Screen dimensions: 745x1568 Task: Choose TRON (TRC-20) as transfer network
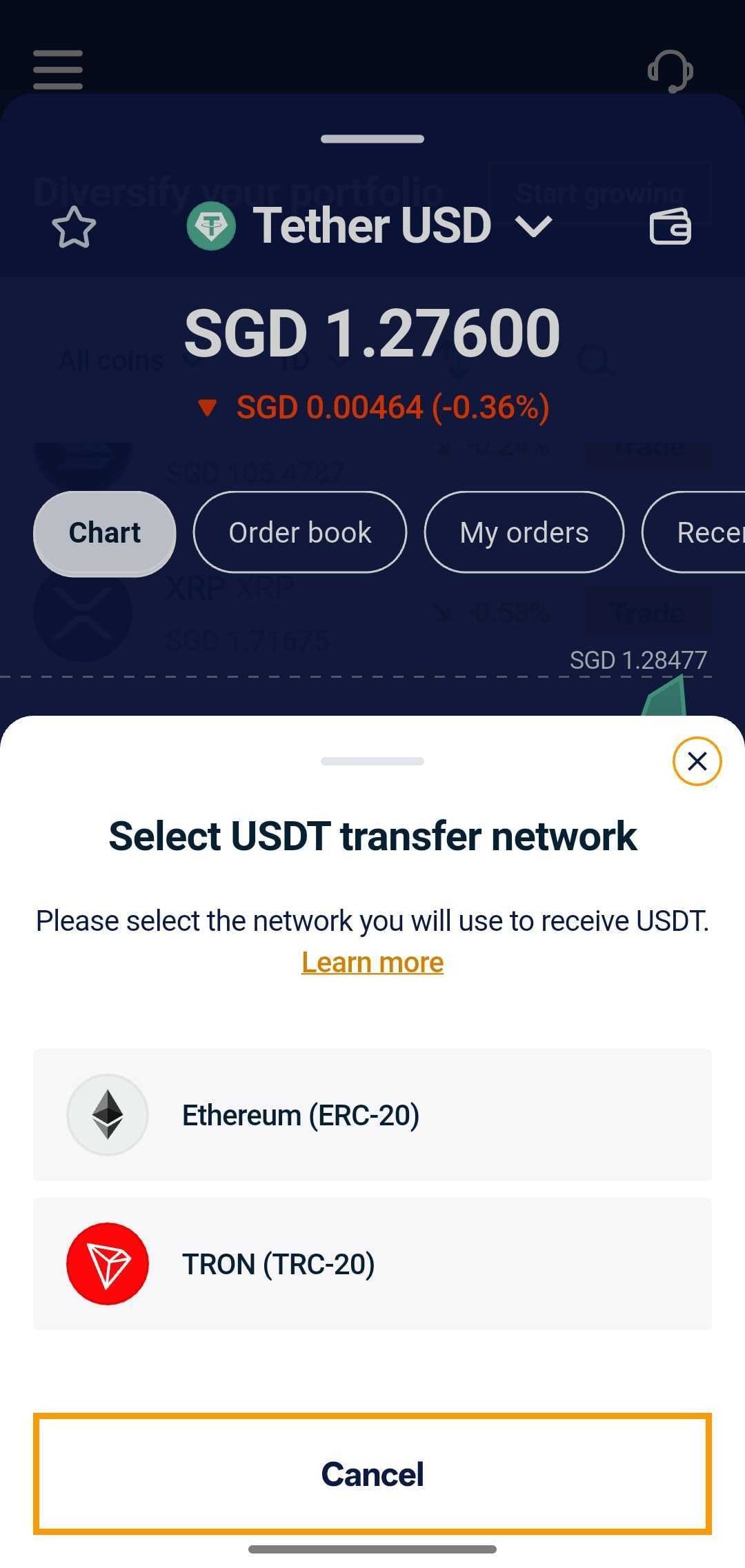click(372, 1263)
